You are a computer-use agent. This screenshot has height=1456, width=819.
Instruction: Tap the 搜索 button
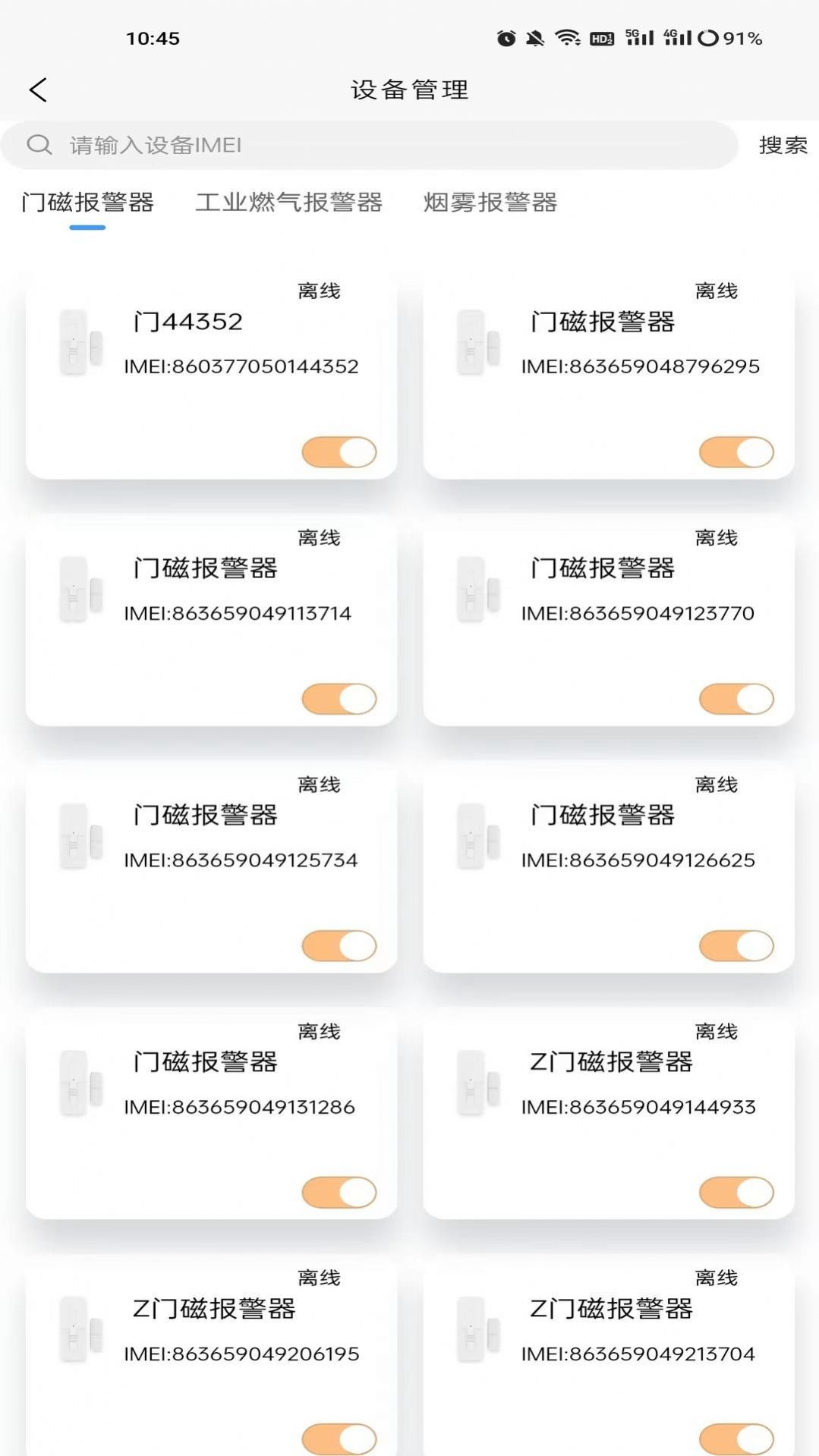[x=782, y=145]
